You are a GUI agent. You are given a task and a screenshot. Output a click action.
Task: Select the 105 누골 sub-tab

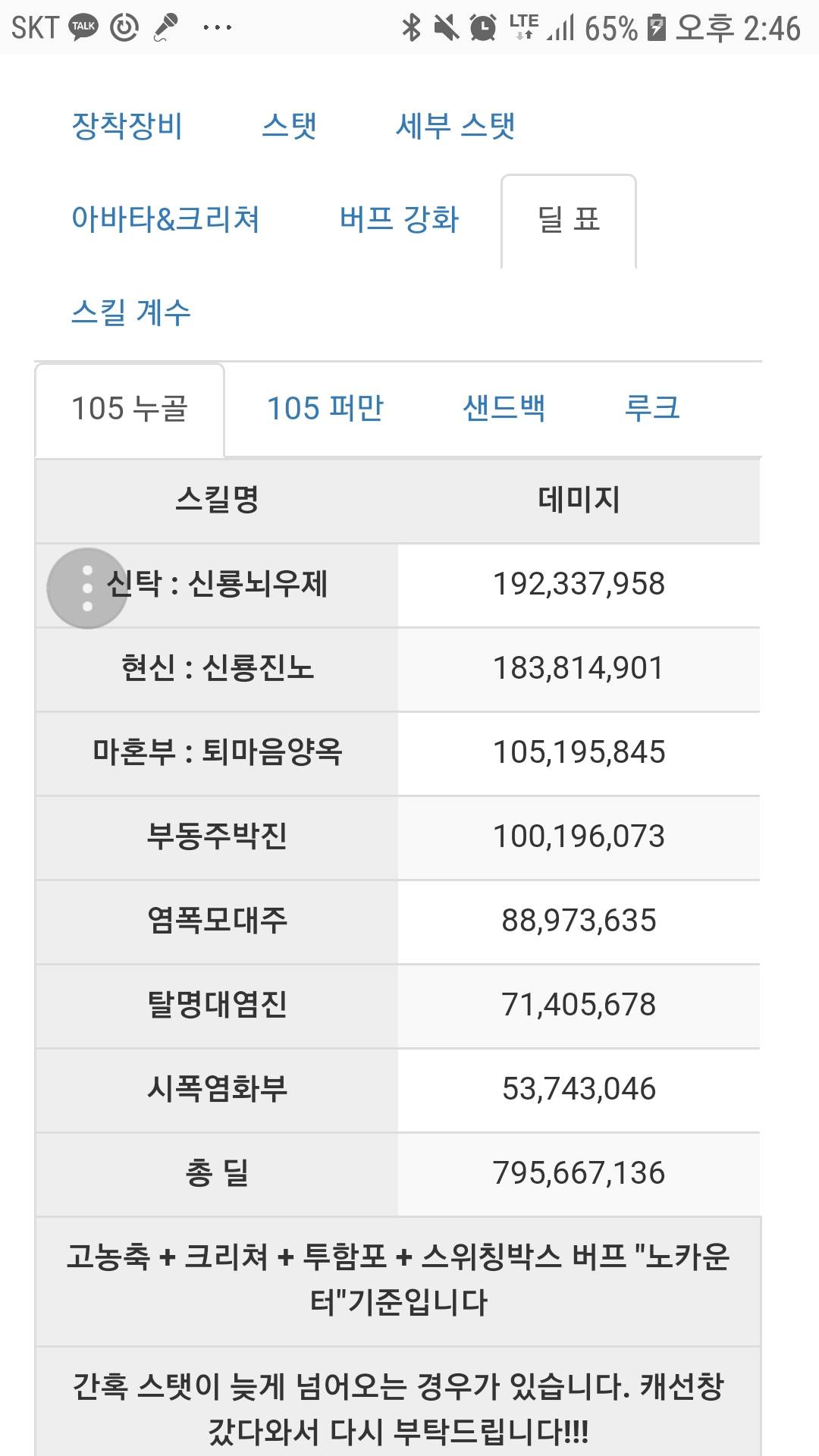coord(130,409)
